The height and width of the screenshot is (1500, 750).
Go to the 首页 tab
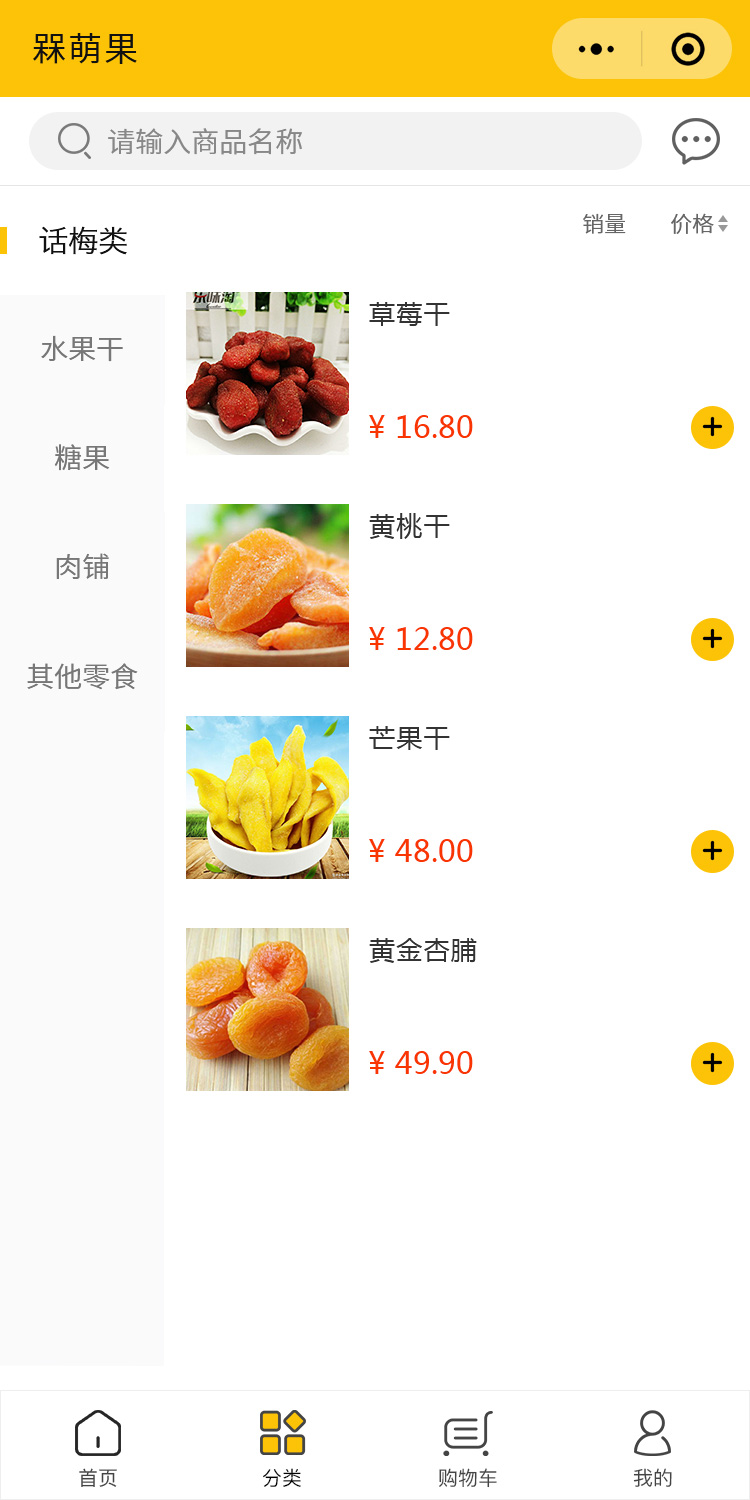[98, 1448]
